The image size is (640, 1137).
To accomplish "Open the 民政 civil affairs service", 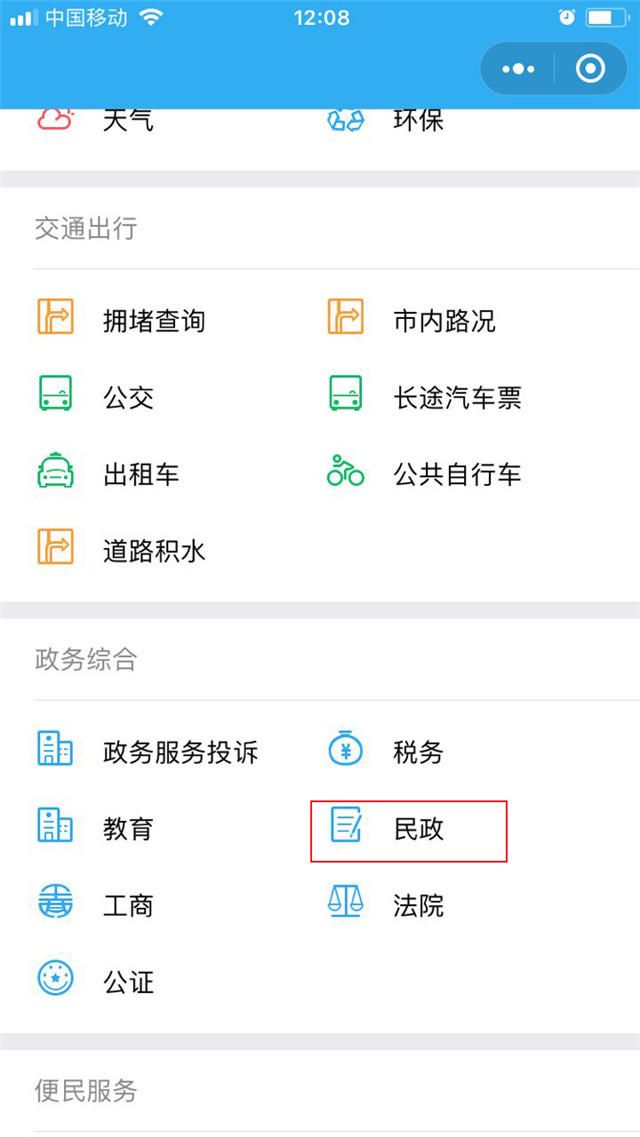I will (x=409, y=831).
